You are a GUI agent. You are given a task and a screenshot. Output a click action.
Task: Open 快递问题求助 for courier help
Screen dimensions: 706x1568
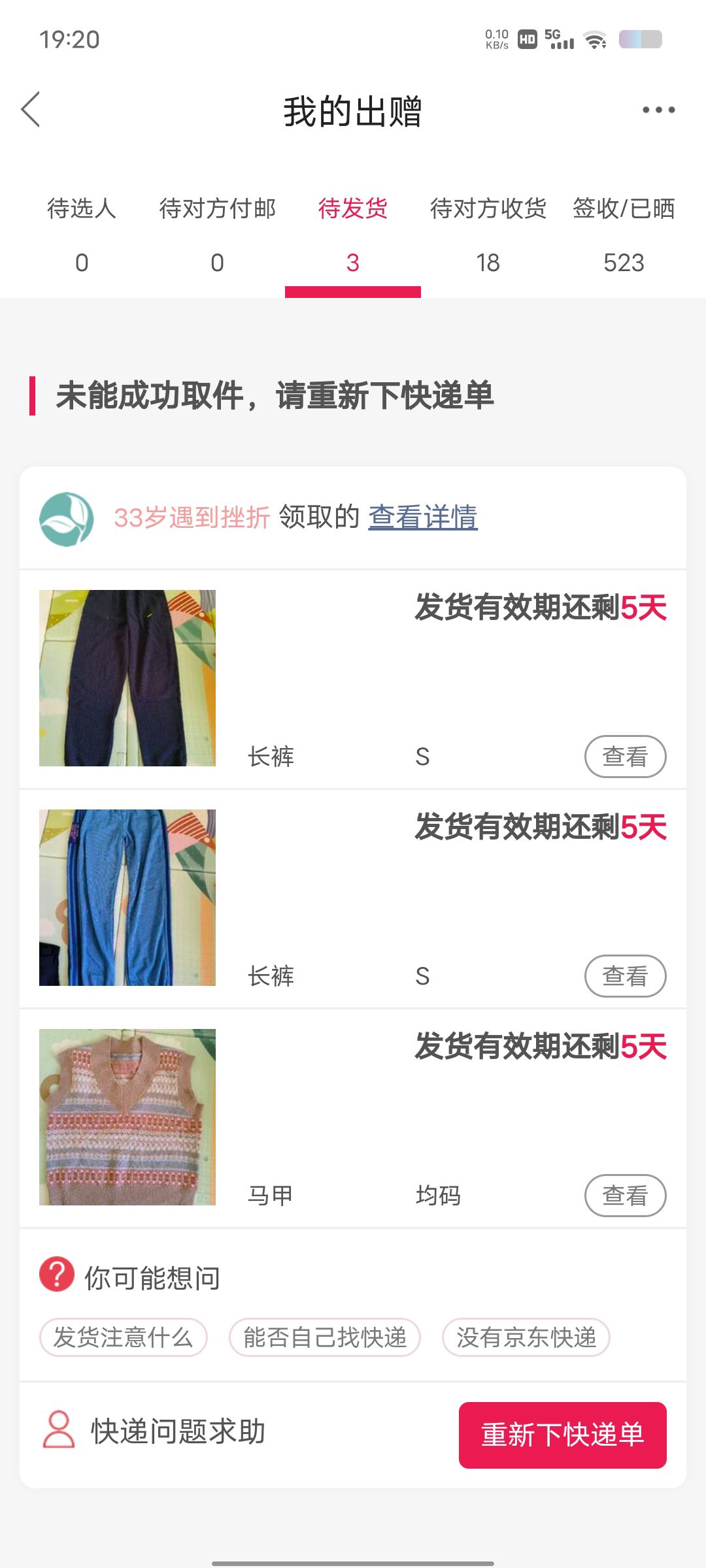click(x=154, y=1431)
